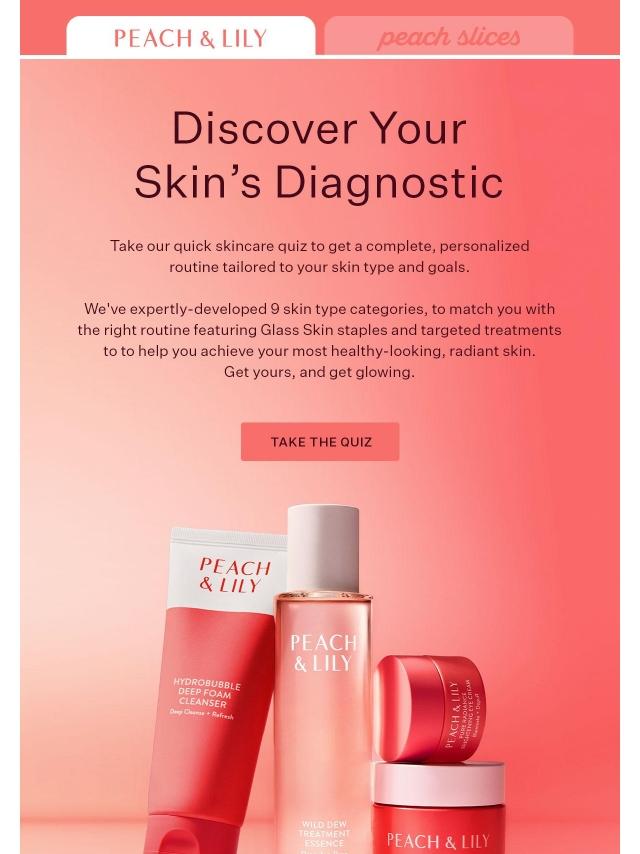Tap the Take the Quiz button
This screenshot has height=854, width=640.
click(x=320, y=442)
